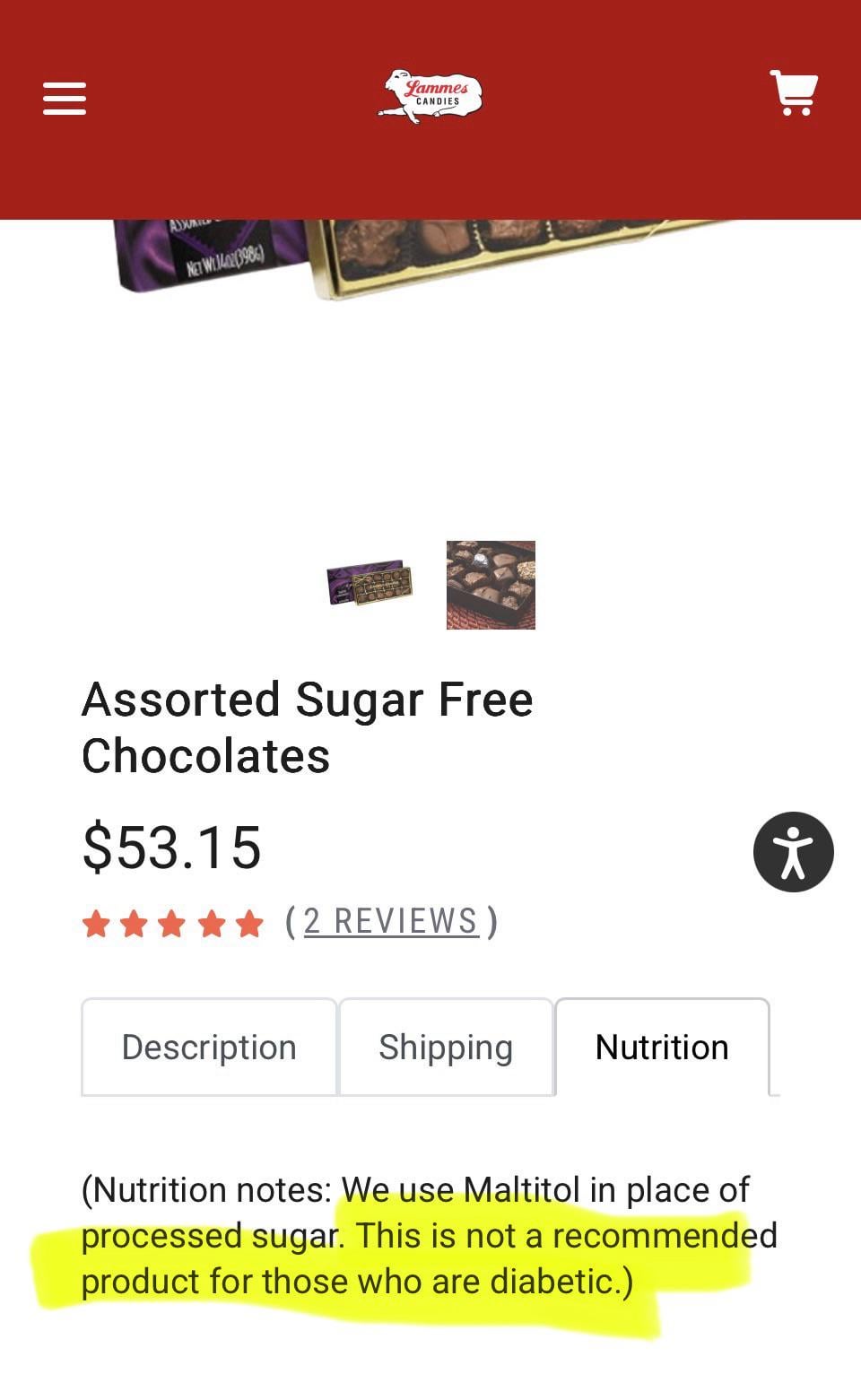
Task: Open the accessibility options button
Action: click(x=793, y=851)
